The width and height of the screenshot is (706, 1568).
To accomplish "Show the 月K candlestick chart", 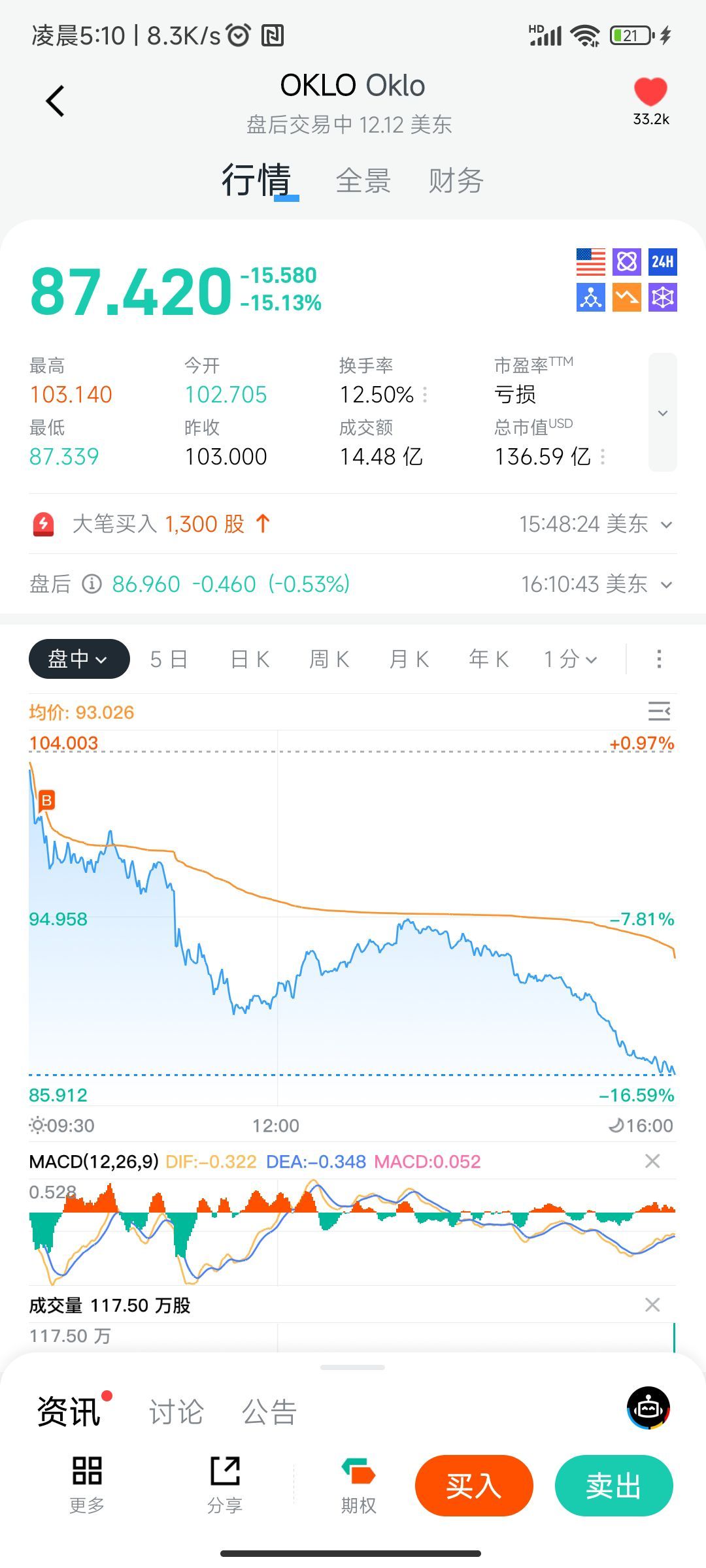I will (x=409, y=659).
